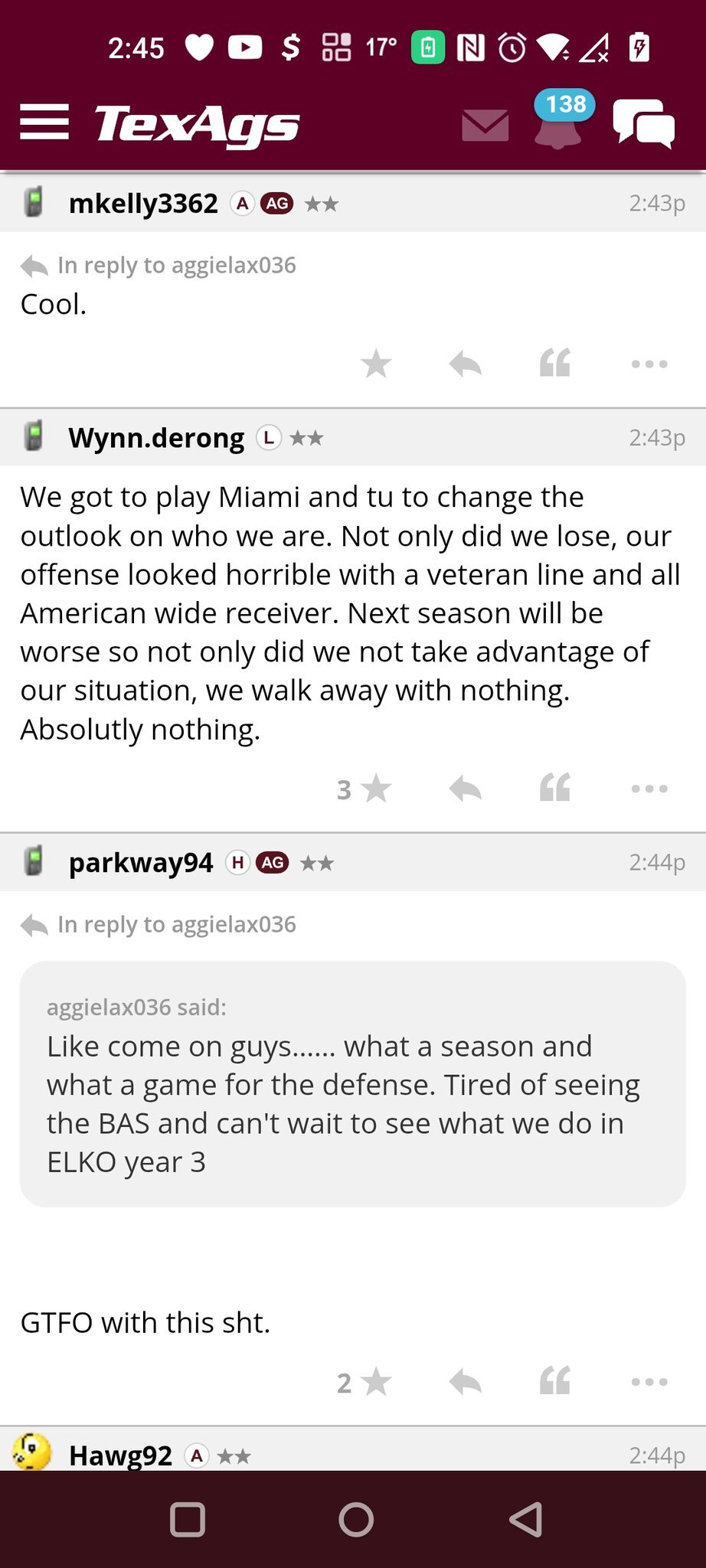This screenshot has height=1568, width=706.
Task: Reply to parkway94's post
Action: tap(465, 1383)
